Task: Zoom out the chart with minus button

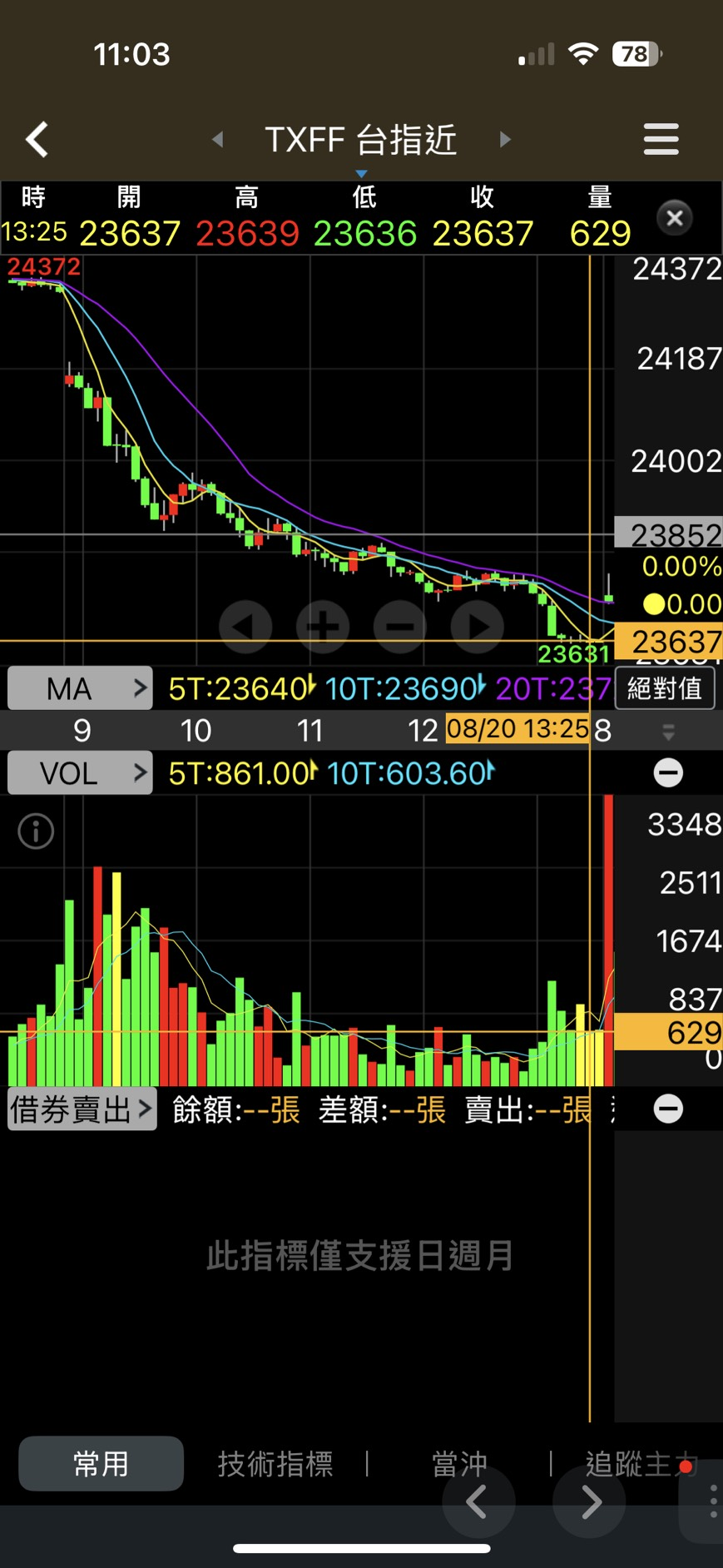Action: coord(400,625)
